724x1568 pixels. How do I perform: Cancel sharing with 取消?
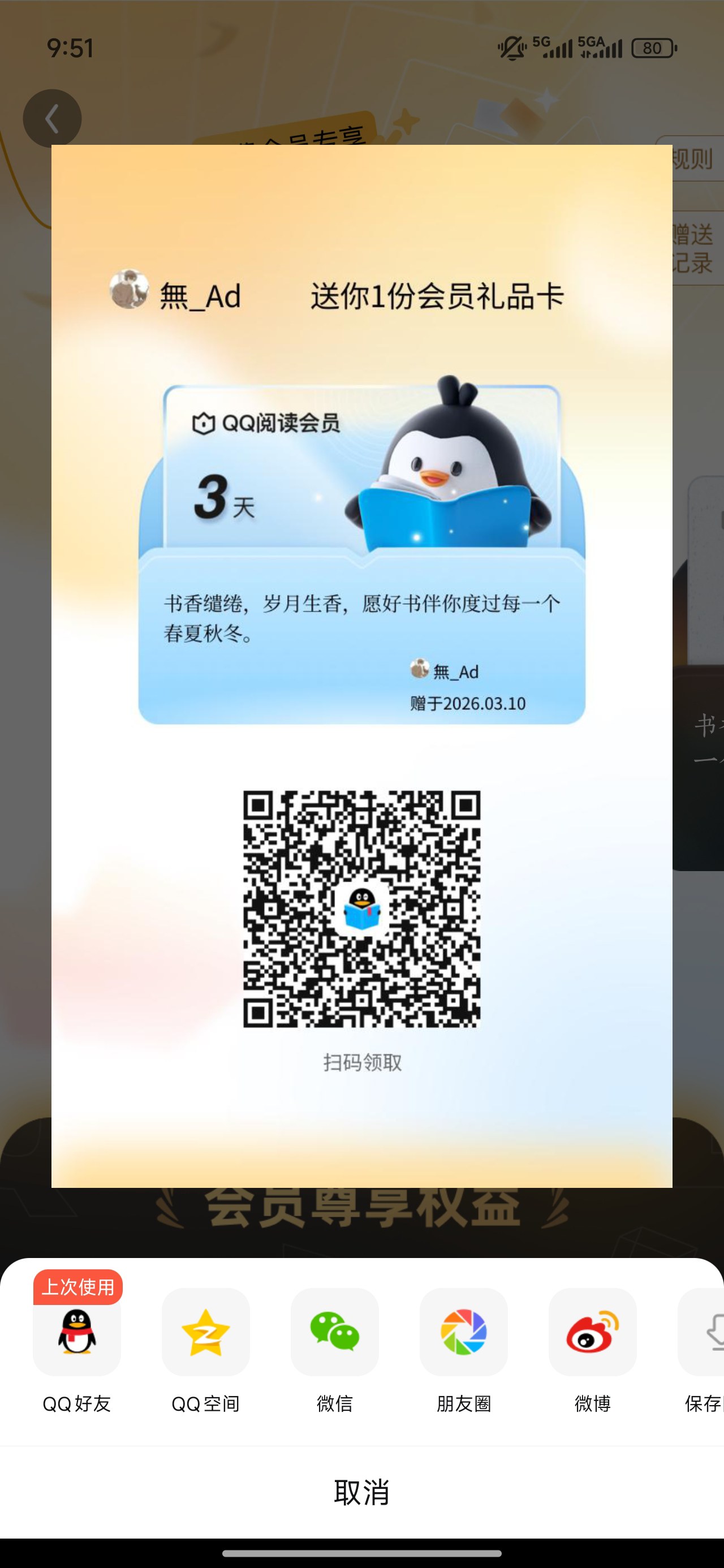(x=361, y=1492)
